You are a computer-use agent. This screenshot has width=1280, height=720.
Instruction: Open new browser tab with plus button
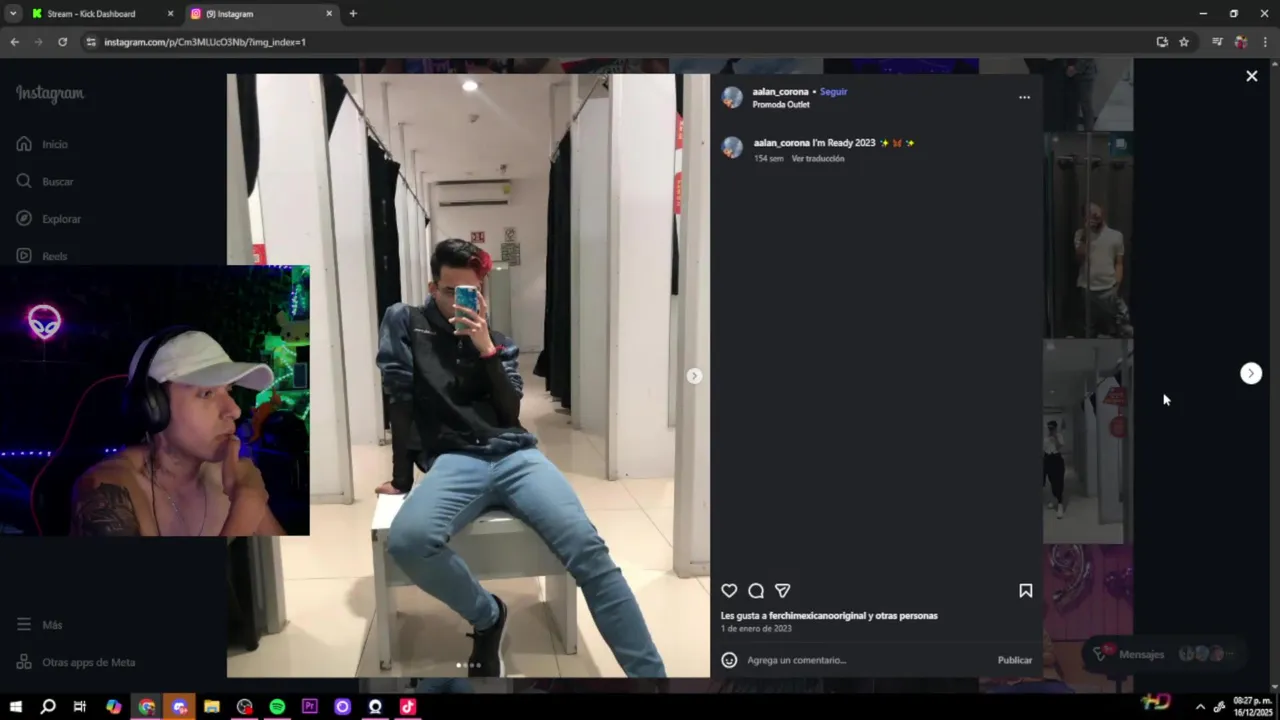[x=353, y=14]
